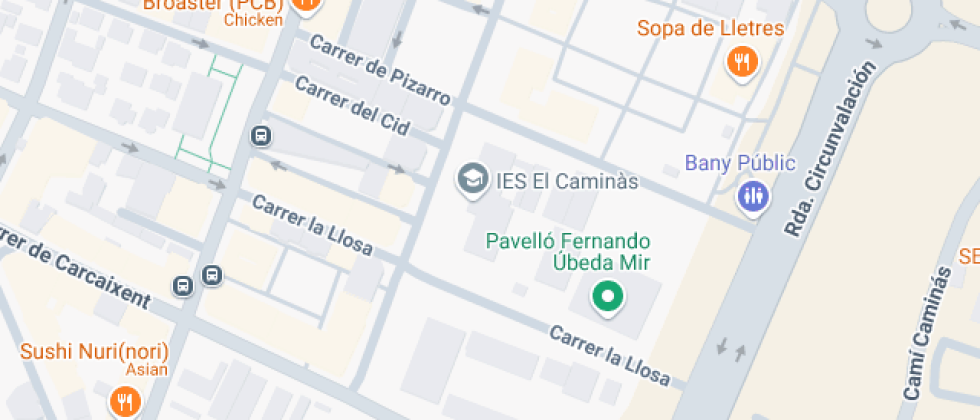
Task: Open Pavelló Fernando Úbeda Mir green pin
Action: click(607, 297)
